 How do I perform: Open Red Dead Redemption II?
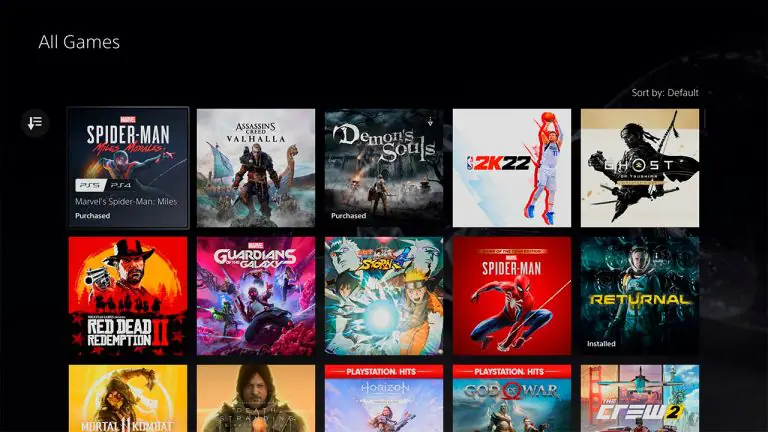pyautogui.click(x=128, y=296)
